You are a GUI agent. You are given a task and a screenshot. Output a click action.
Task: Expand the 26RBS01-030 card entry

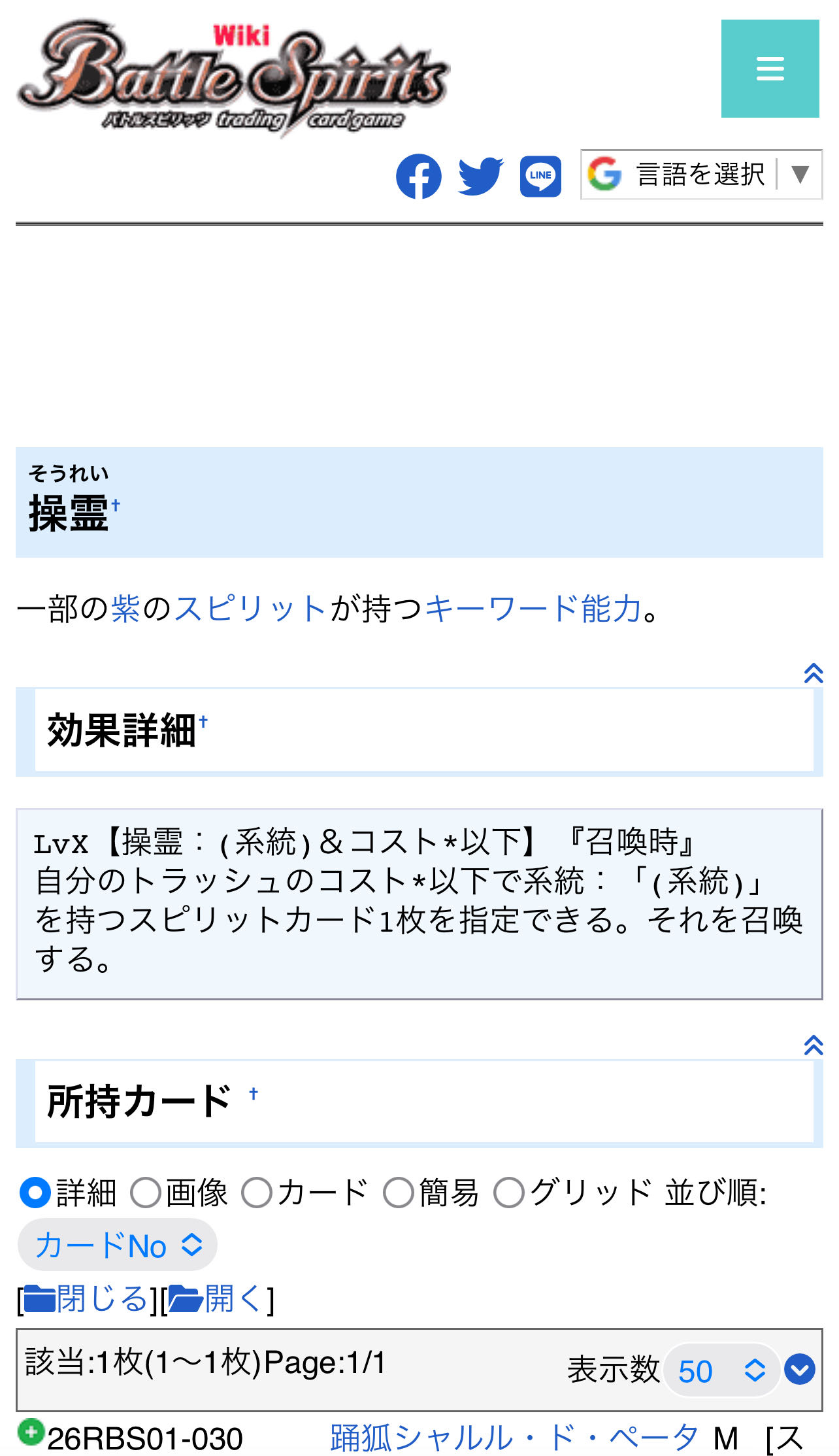tap(31, 1431)
